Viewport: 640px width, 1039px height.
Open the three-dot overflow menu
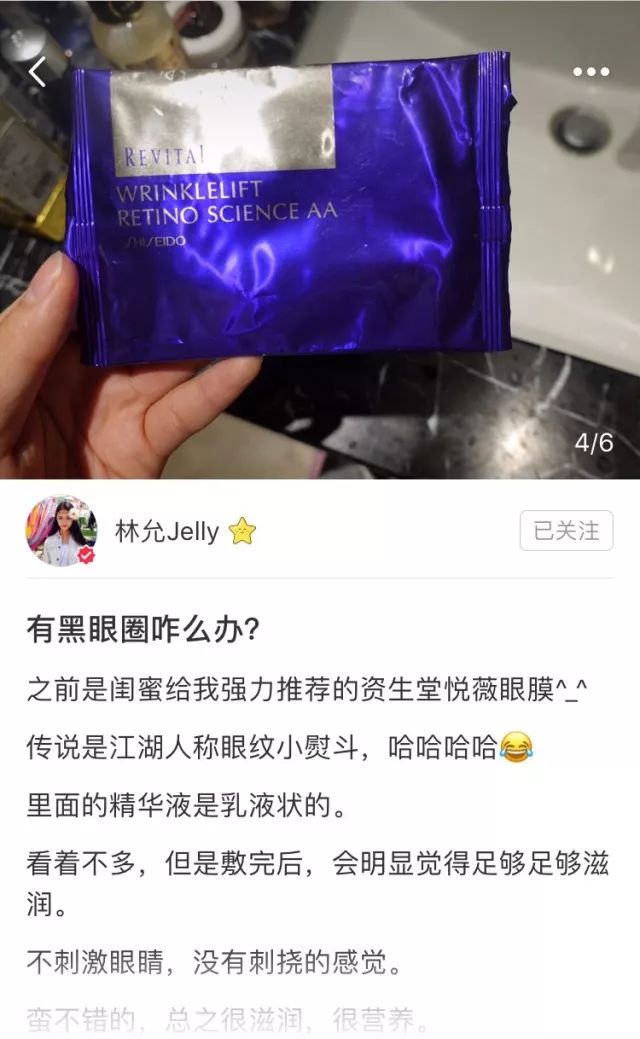[591, 72]
